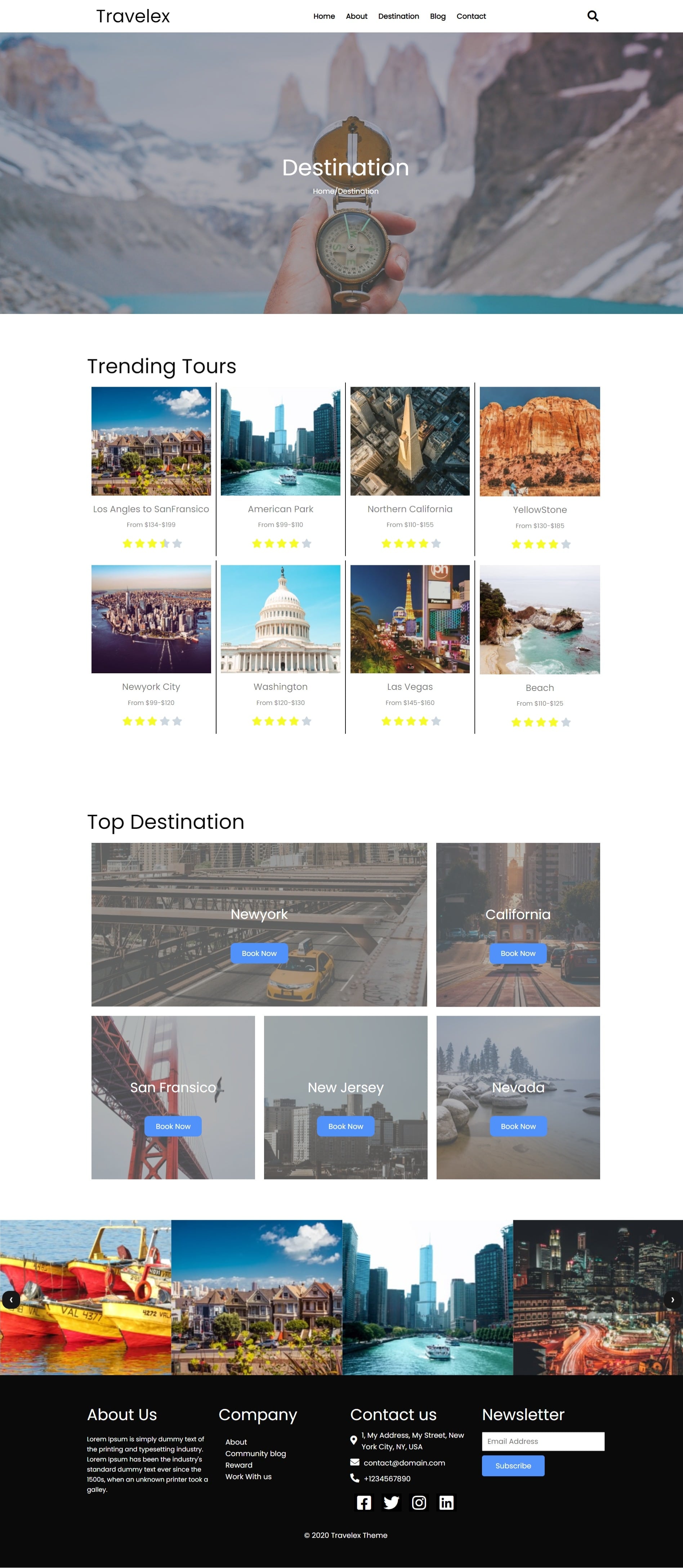Open the Los Angles to SanFransico tour
Viewport: 683px width, 1568px height.
pos(151,508)
